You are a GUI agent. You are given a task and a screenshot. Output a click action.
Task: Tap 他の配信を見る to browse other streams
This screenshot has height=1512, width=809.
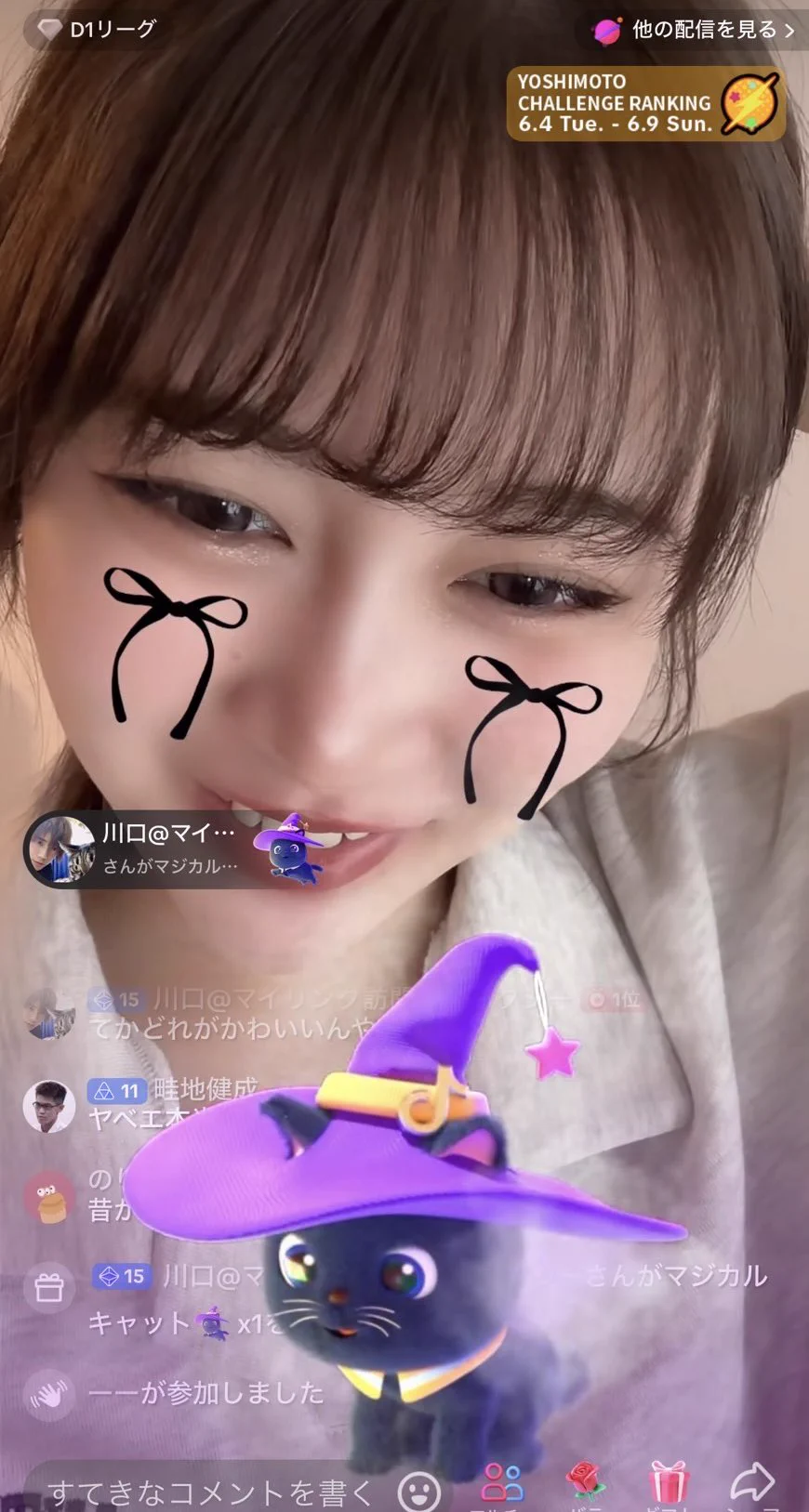[x=695, y=30]
